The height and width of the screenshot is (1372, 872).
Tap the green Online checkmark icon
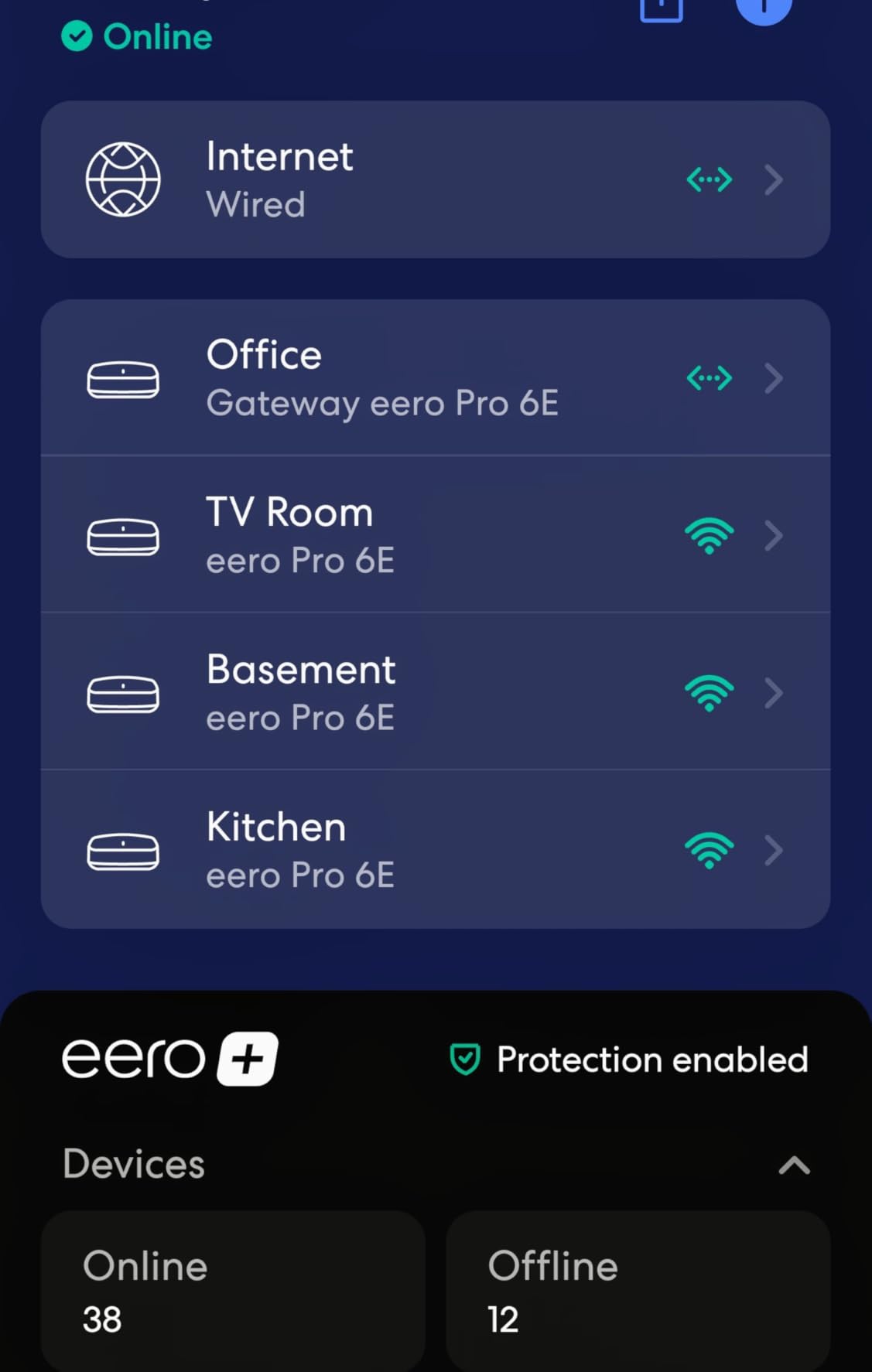click(x=77, y=36)
